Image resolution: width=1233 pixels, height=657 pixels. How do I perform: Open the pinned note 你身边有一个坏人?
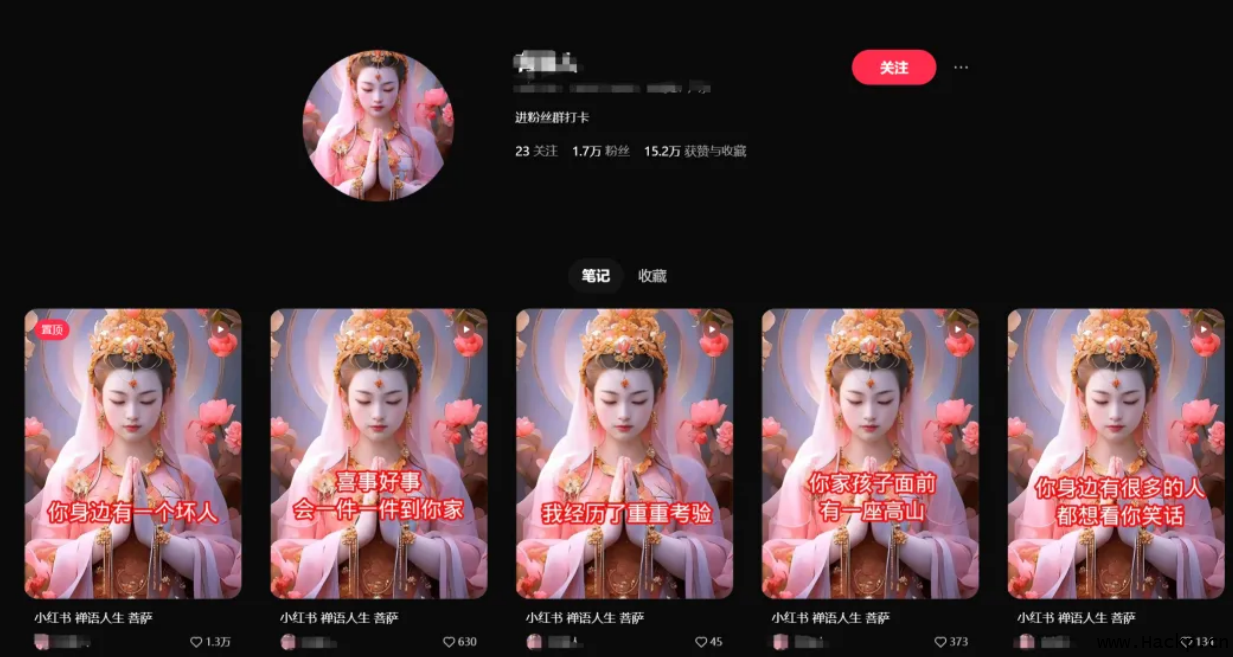point(133,453)
